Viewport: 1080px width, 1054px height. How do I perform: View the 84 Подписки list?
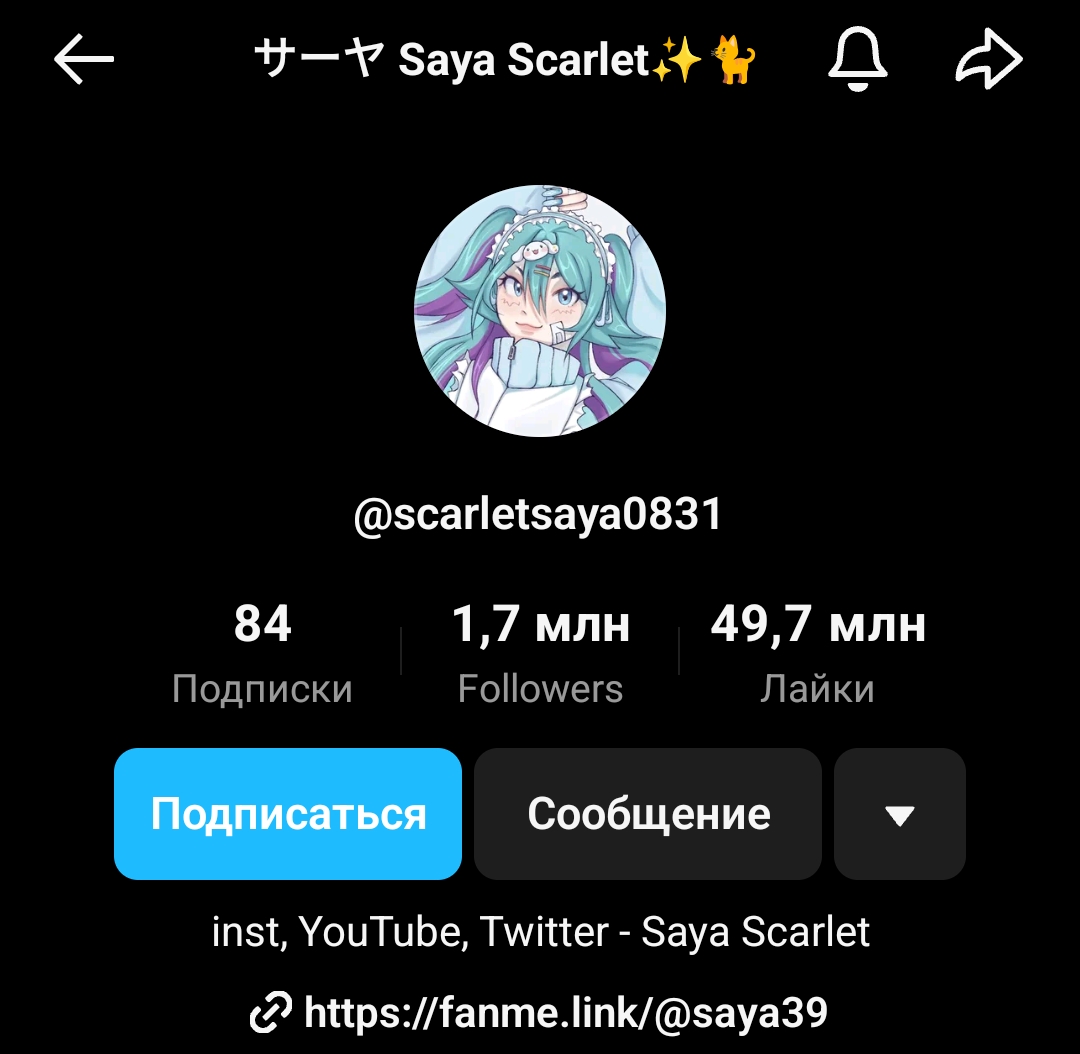coord(262,652)
